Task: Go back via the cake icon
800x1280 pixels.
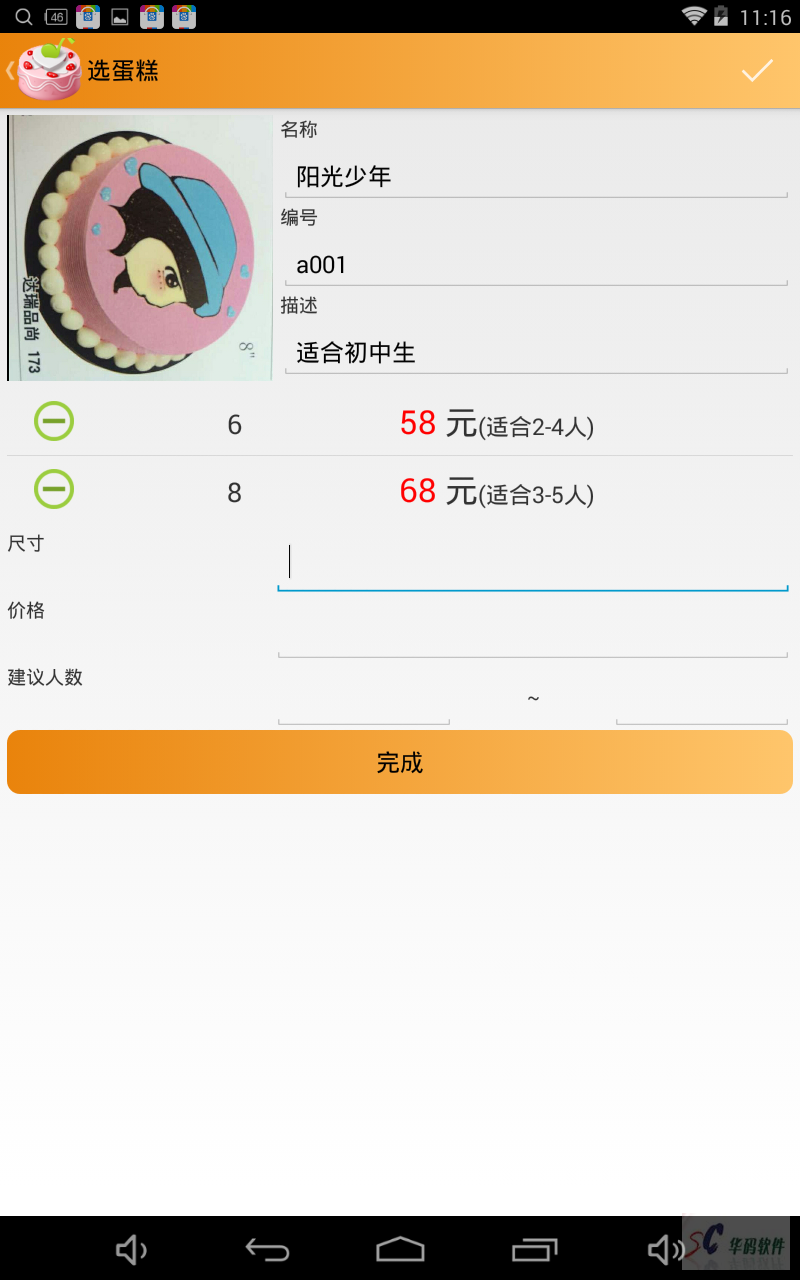Action: click(x=46, y=70)
